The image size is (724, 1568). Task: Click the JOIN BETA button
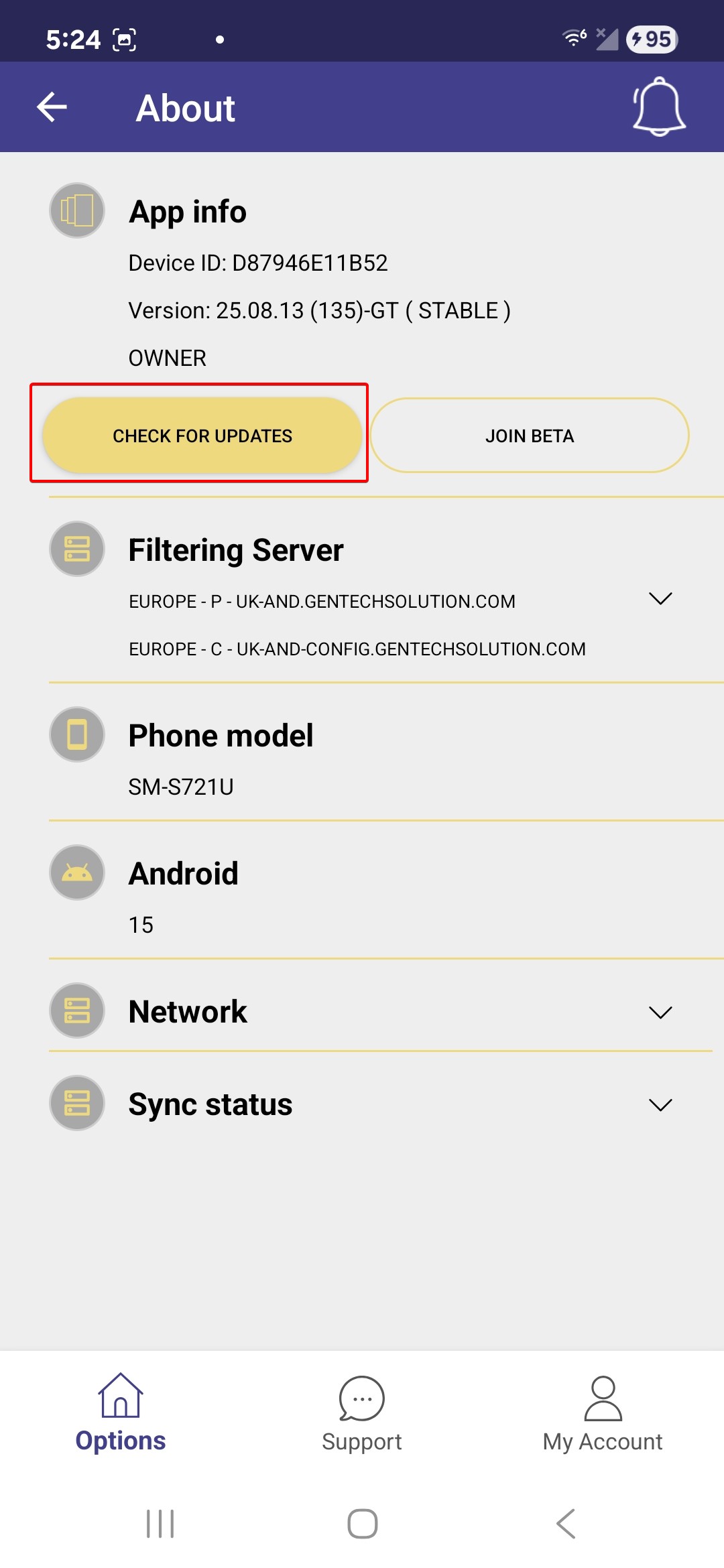530,435
